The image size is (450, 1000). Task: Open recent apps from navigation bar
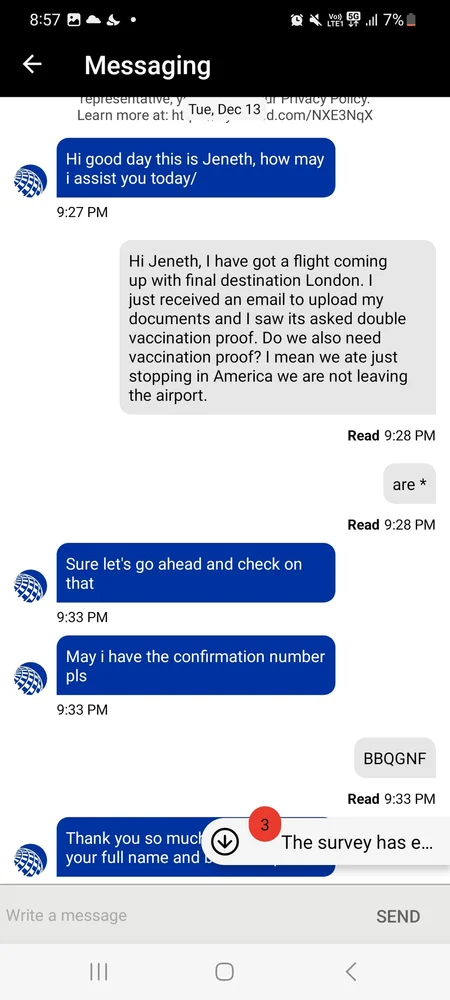98,971
